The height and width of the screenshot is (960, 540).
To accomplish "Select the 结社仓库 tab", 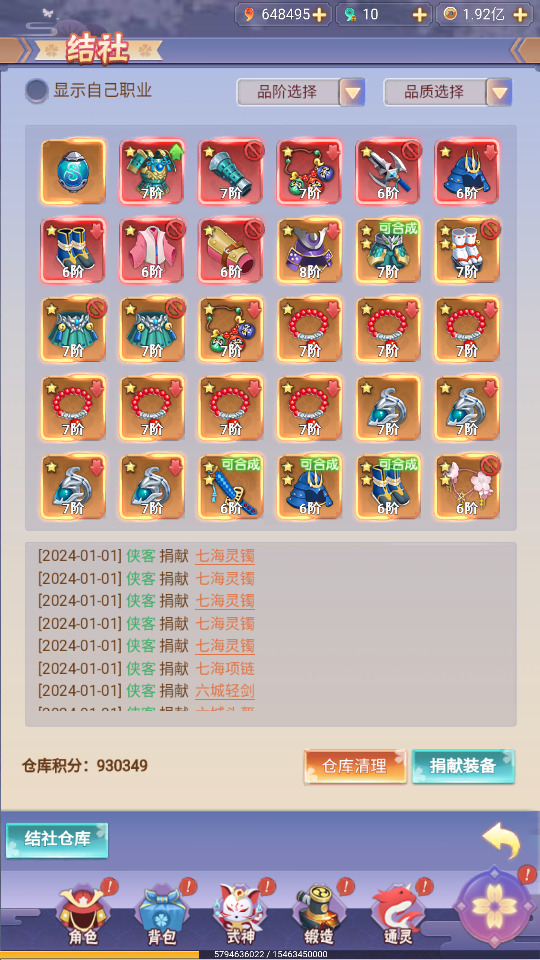I will point(57,840).
